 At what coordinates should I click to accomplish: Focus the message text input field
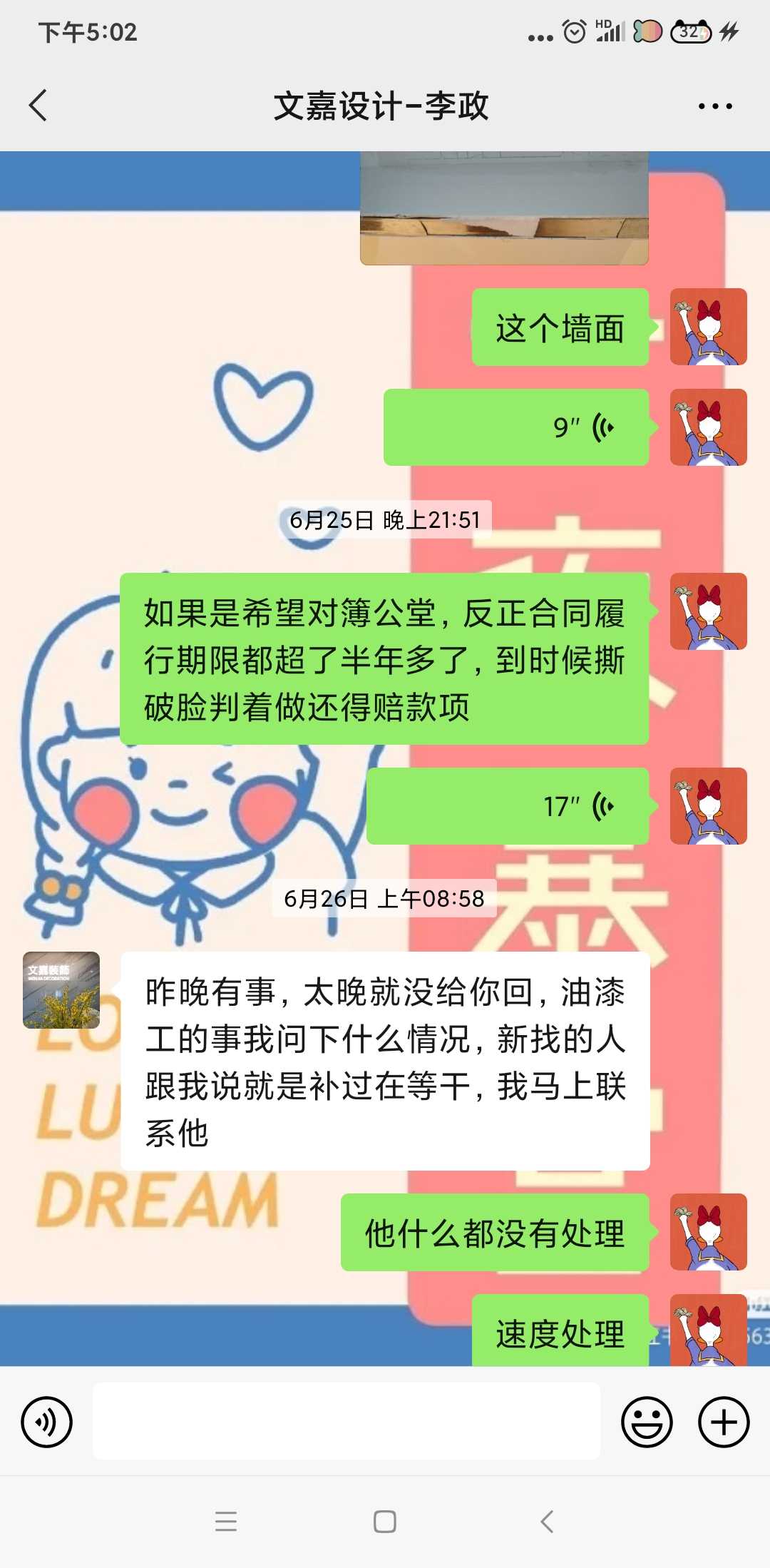346,1421
